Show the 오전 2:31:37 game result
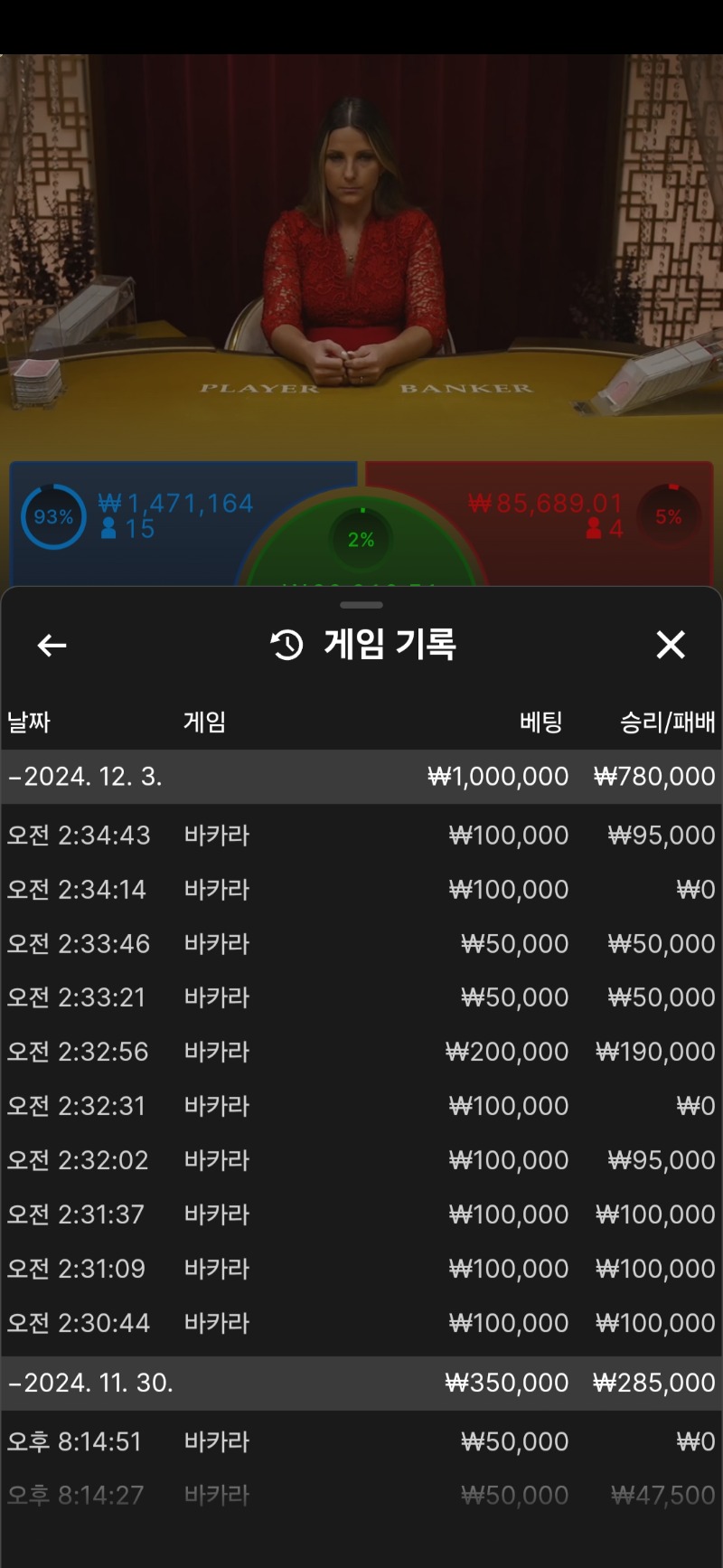This screenshot has width=723, height=1568. pyautogui.click(x=361, y=1214)
